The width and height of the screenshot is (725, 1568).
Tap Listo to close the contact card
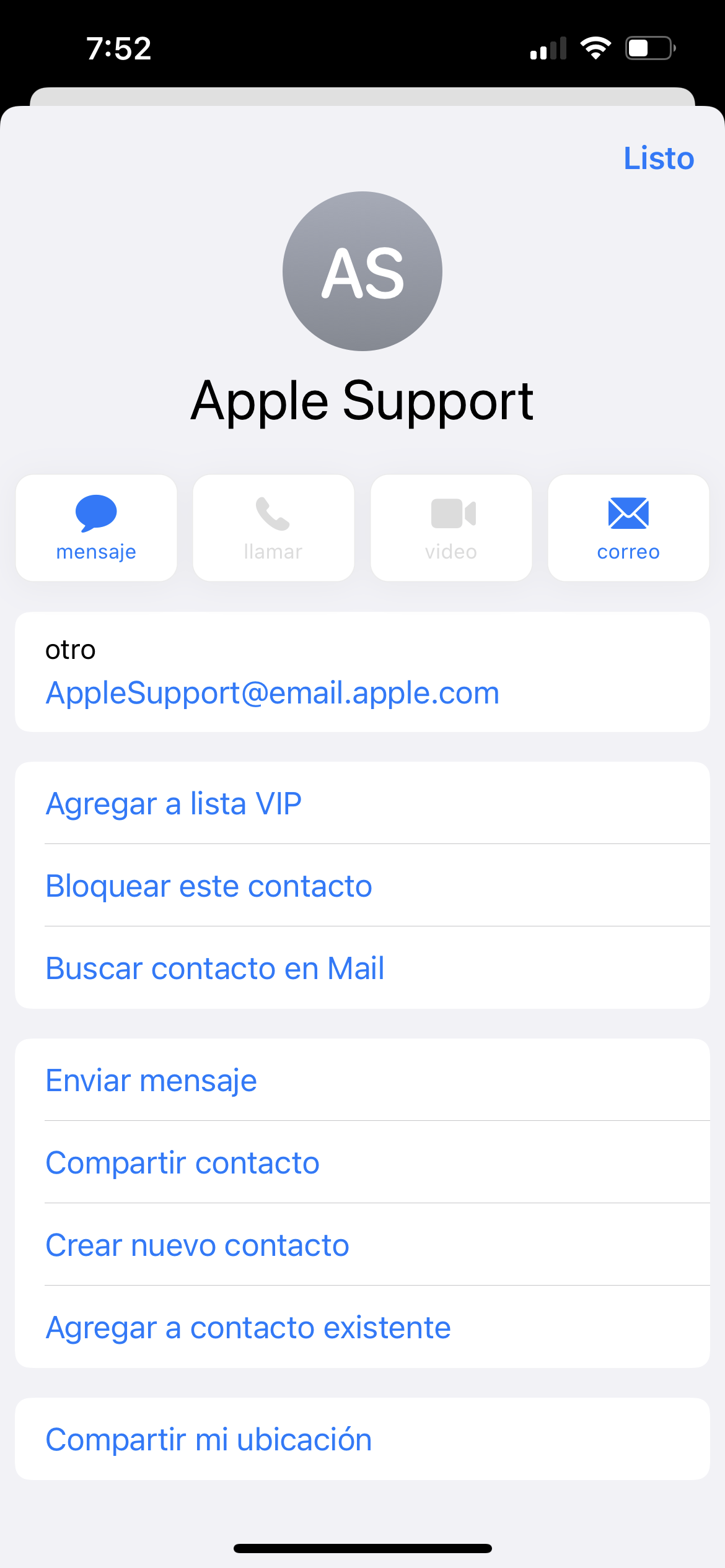click(x=658, y=159)
